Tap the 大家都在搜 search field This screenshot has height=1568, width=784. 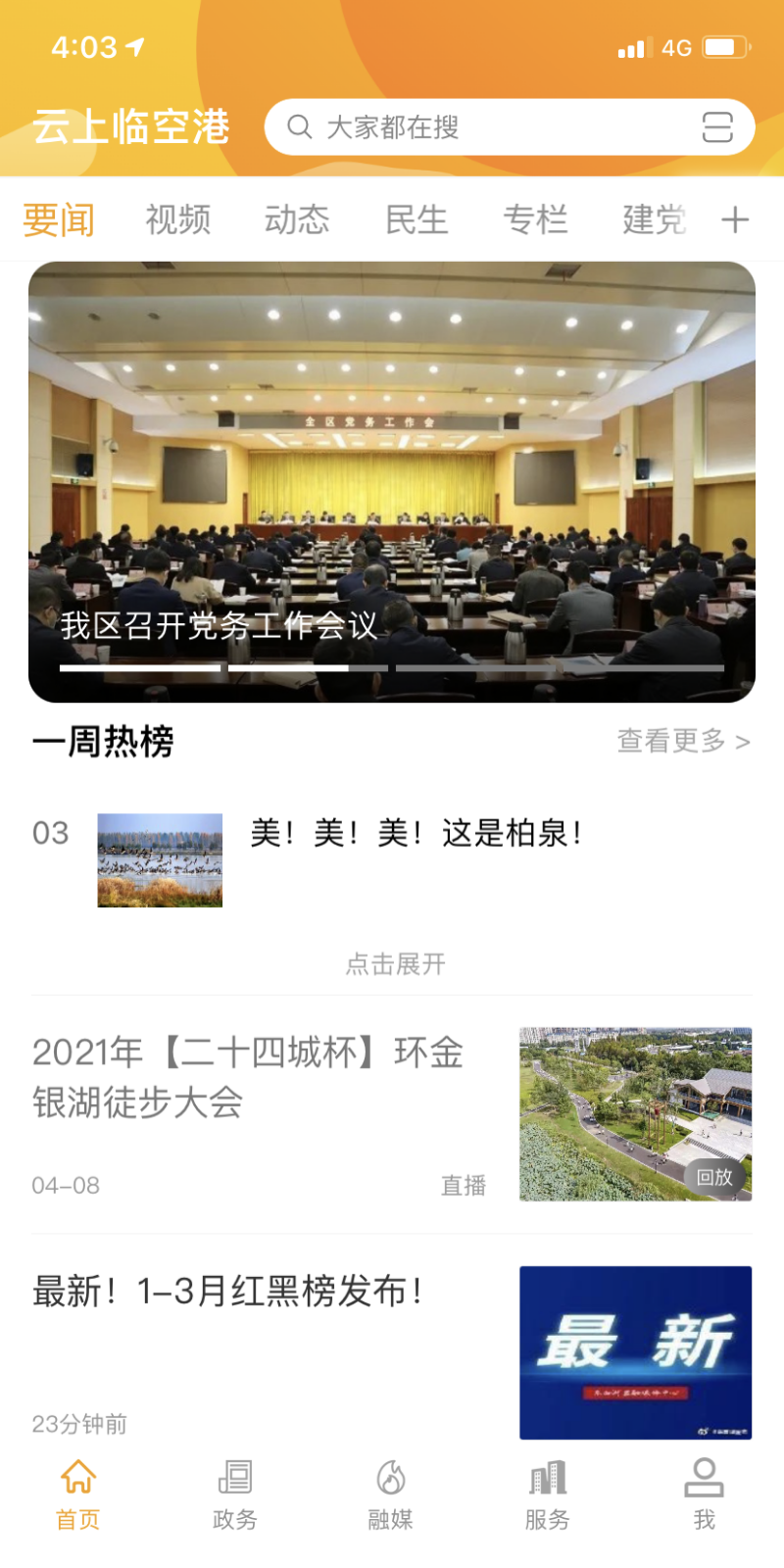coord(412,126)
